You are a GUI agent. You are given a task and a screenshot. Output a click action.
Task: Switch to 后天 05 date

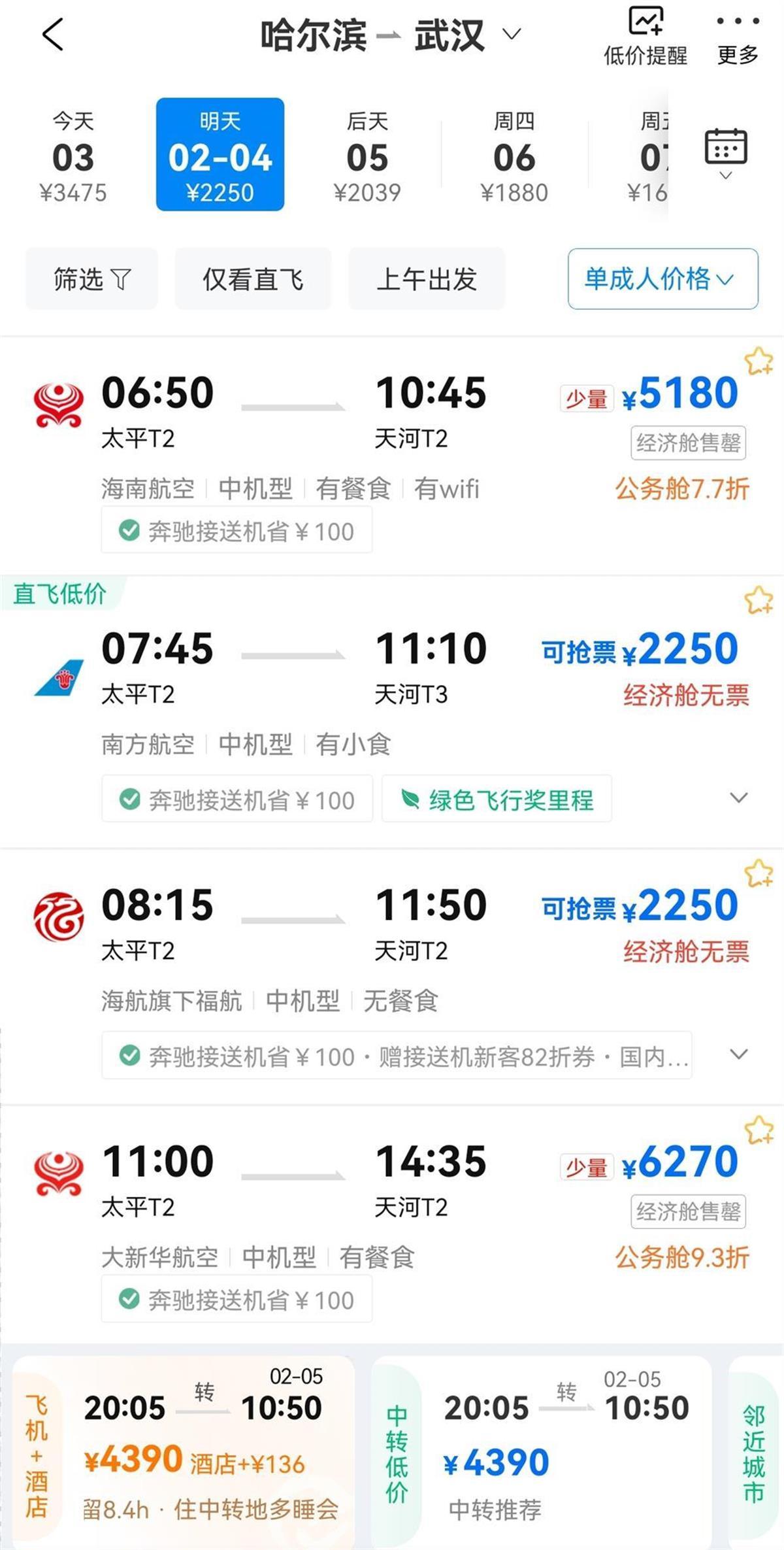pos(367,156)
